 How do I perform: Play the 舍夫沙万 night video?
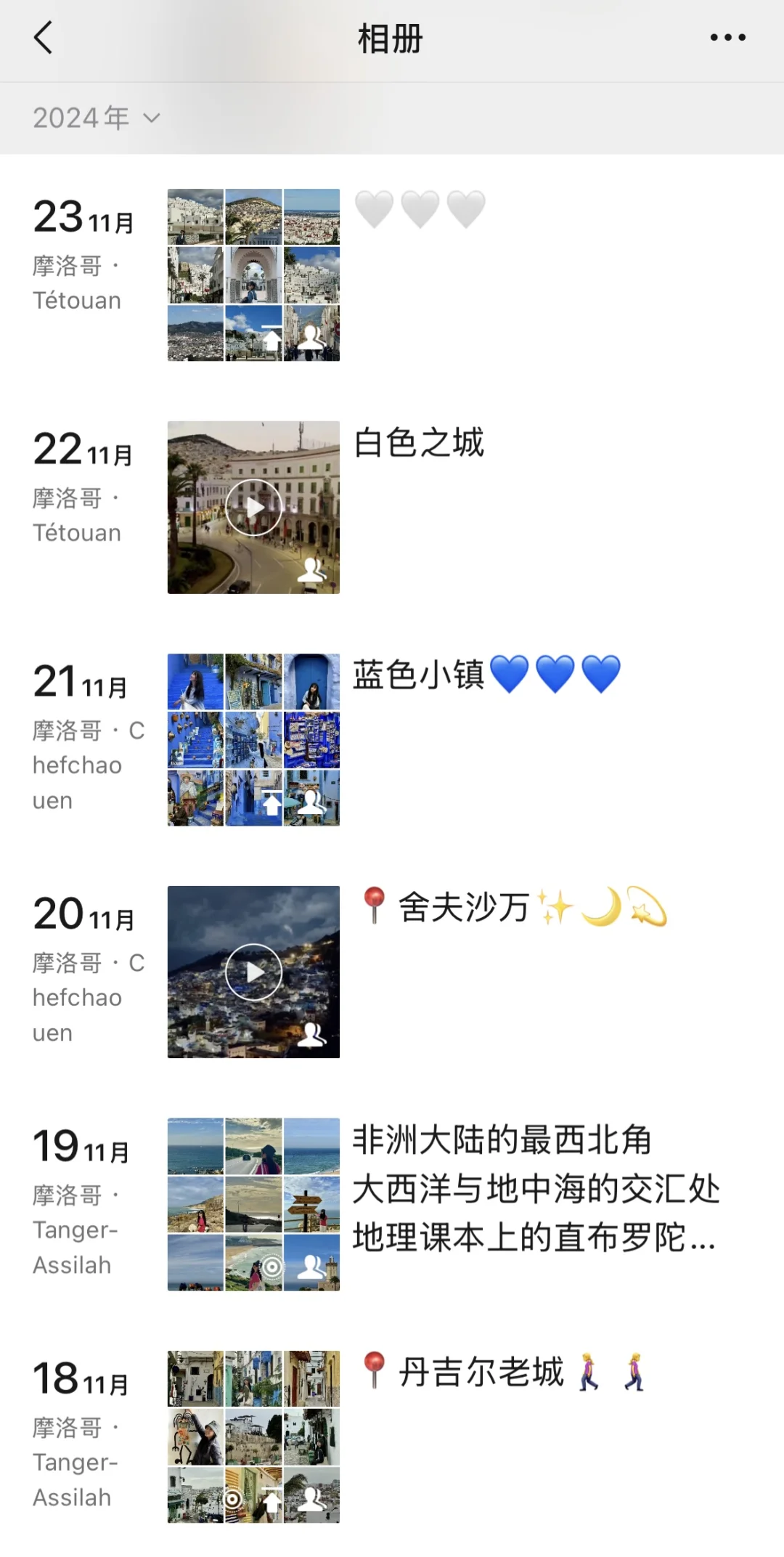[x=253, y=972]
